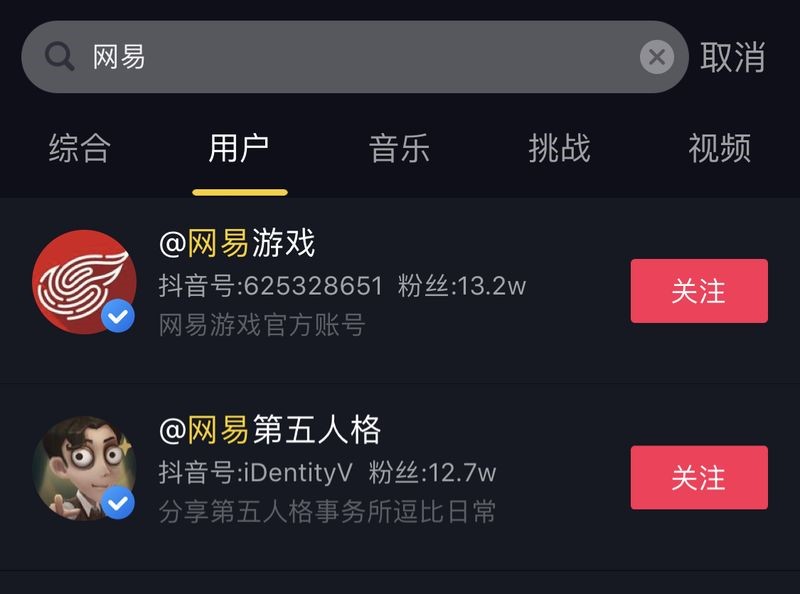The height and width of the screenshot is (594, 800).
Task: Switch to the 视频 tab
Action: tap(719, 149)
